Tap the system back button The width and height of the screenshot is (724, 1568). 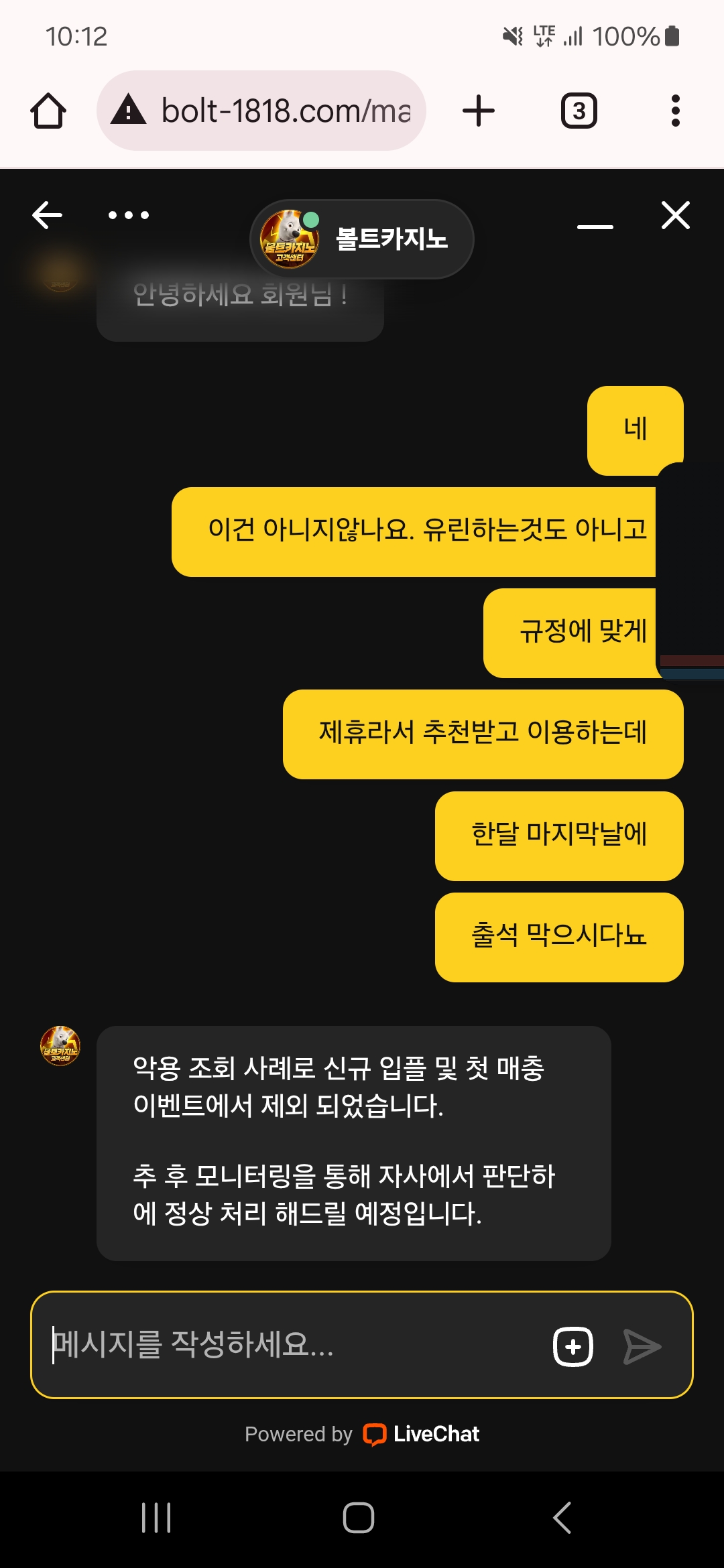(562, 1518)
